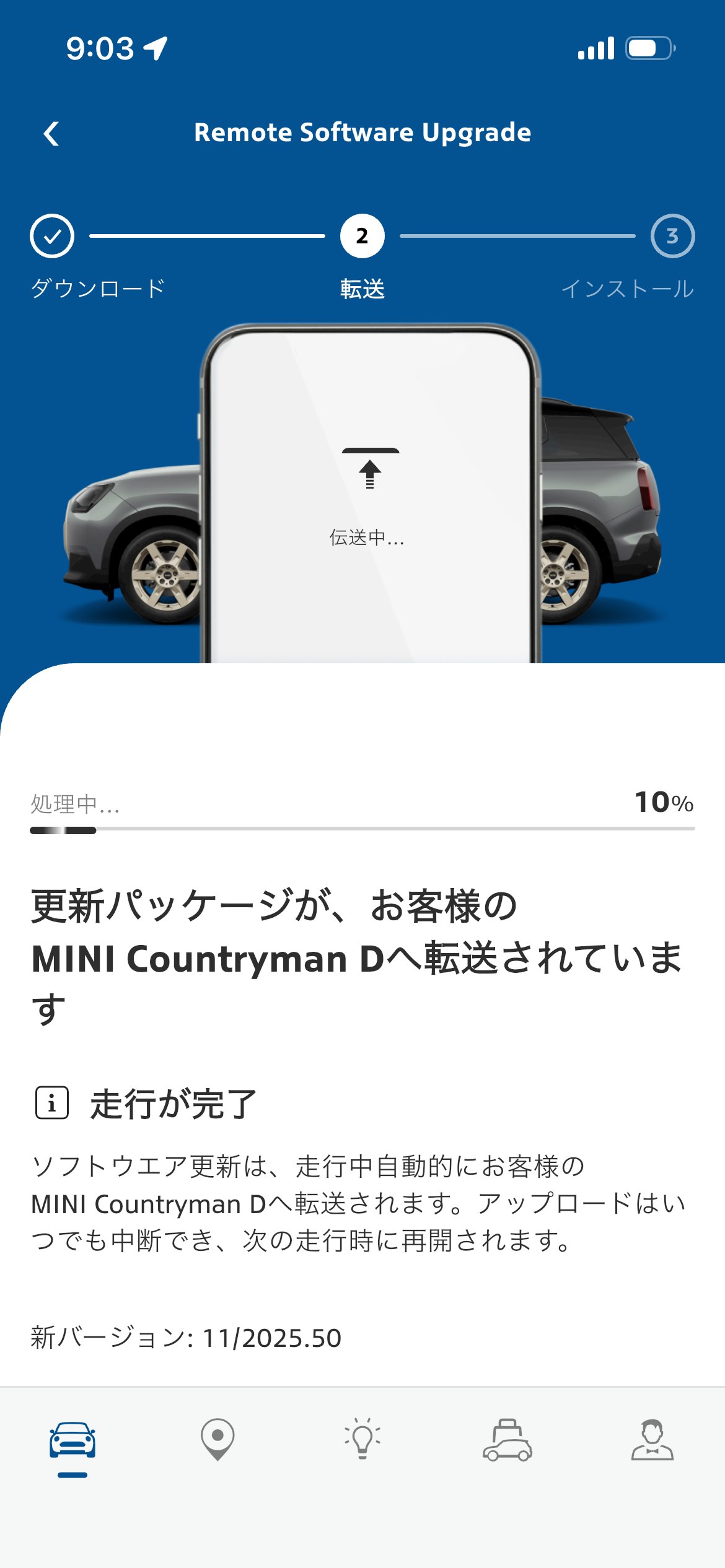Switch to the car service tab
Screen dimensions: 725x1568
tap(507, 1440)
